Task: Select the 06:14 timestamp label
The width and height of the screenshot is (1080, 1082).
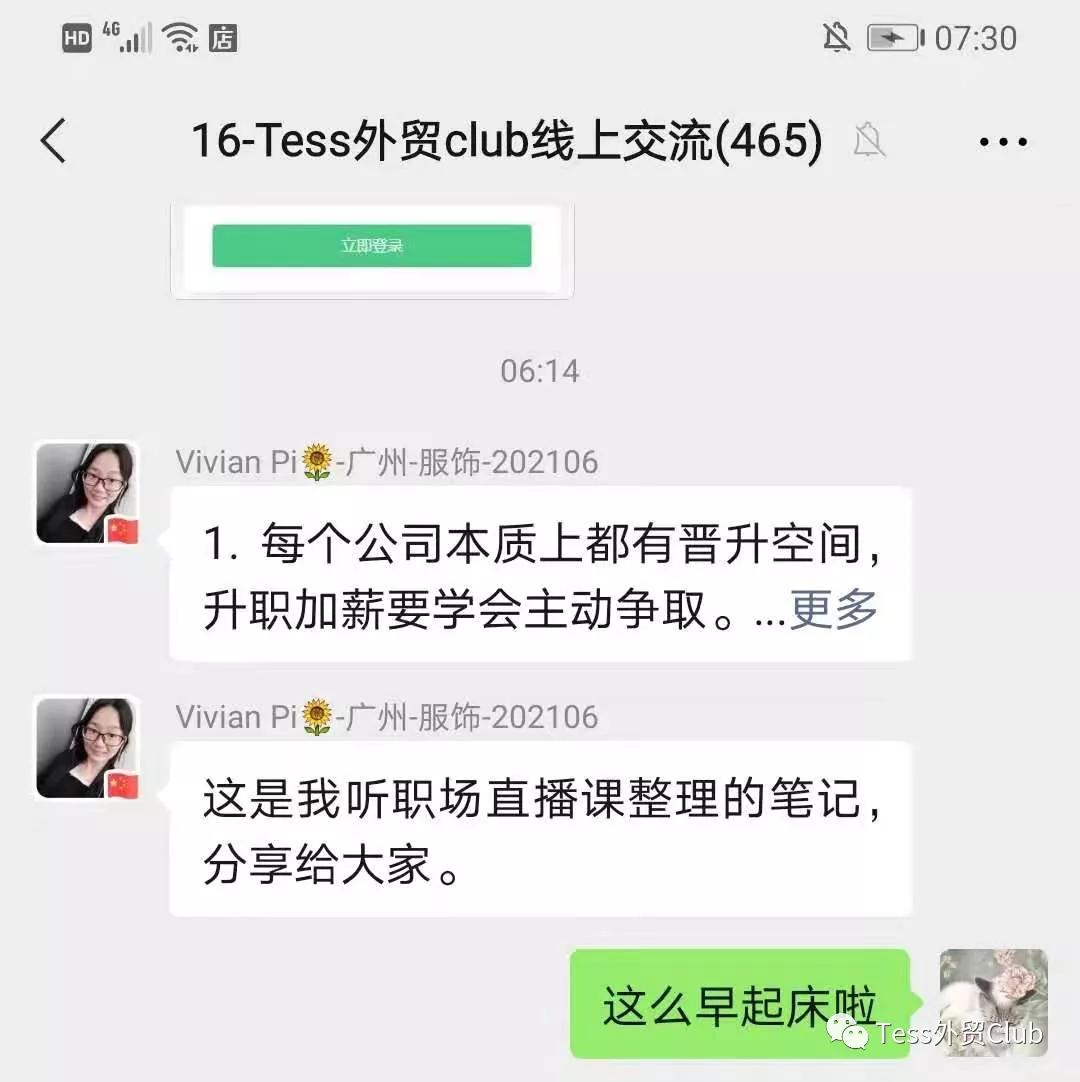Action: 539,370
